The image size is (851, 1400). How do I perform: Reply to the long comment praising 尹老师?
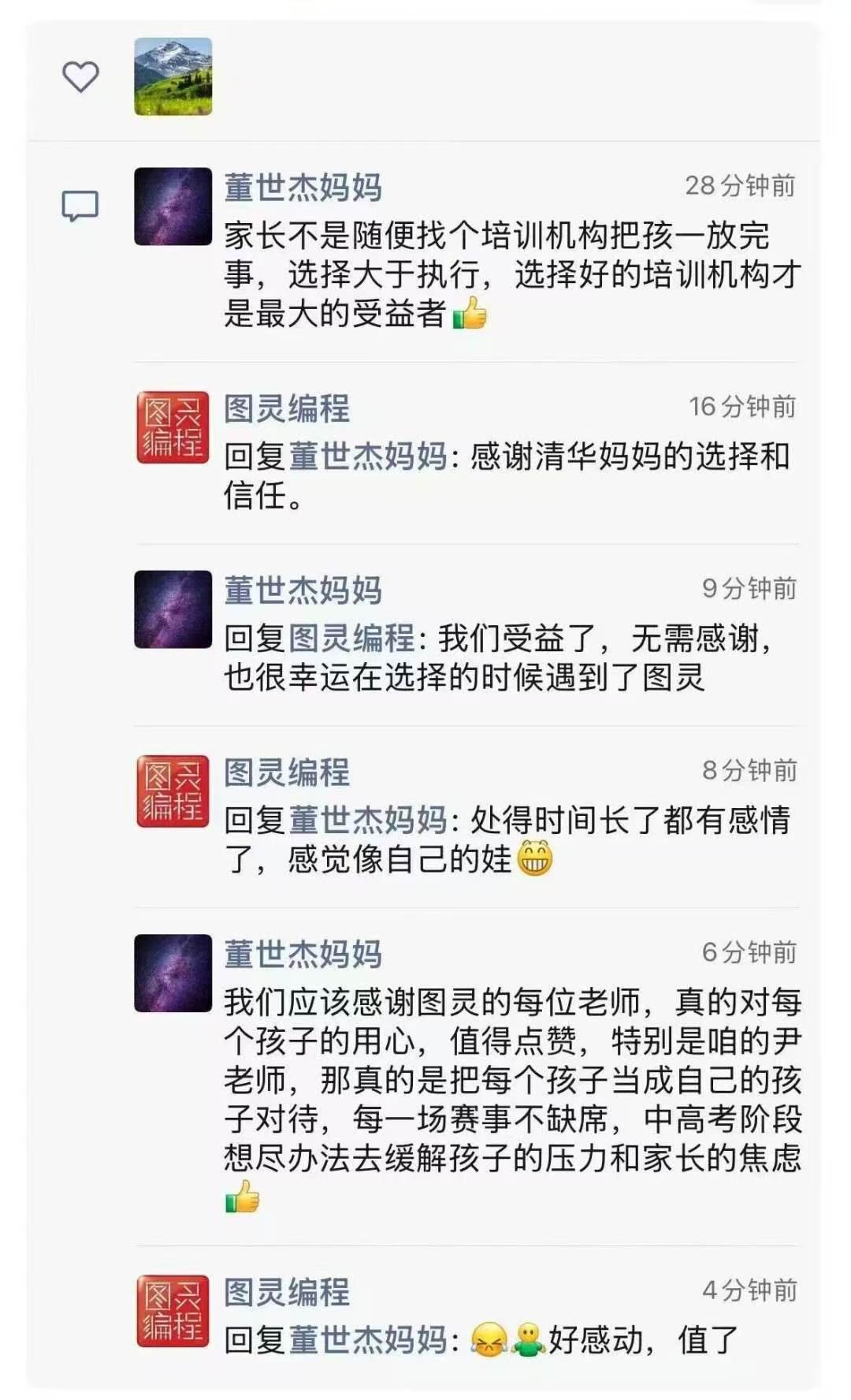512,1098
